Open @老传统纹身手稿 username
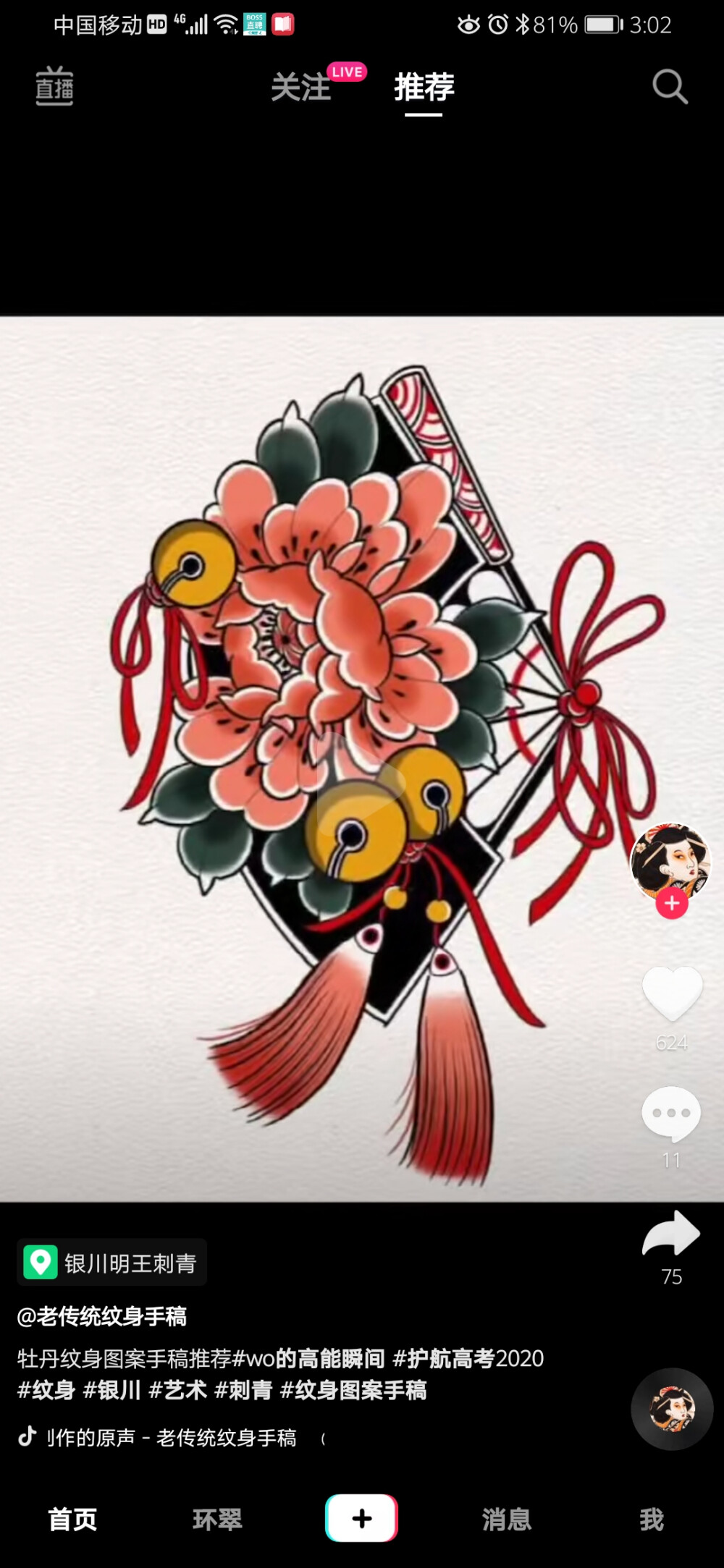Screen dimensions: 724x1568 pos(102,1316)
